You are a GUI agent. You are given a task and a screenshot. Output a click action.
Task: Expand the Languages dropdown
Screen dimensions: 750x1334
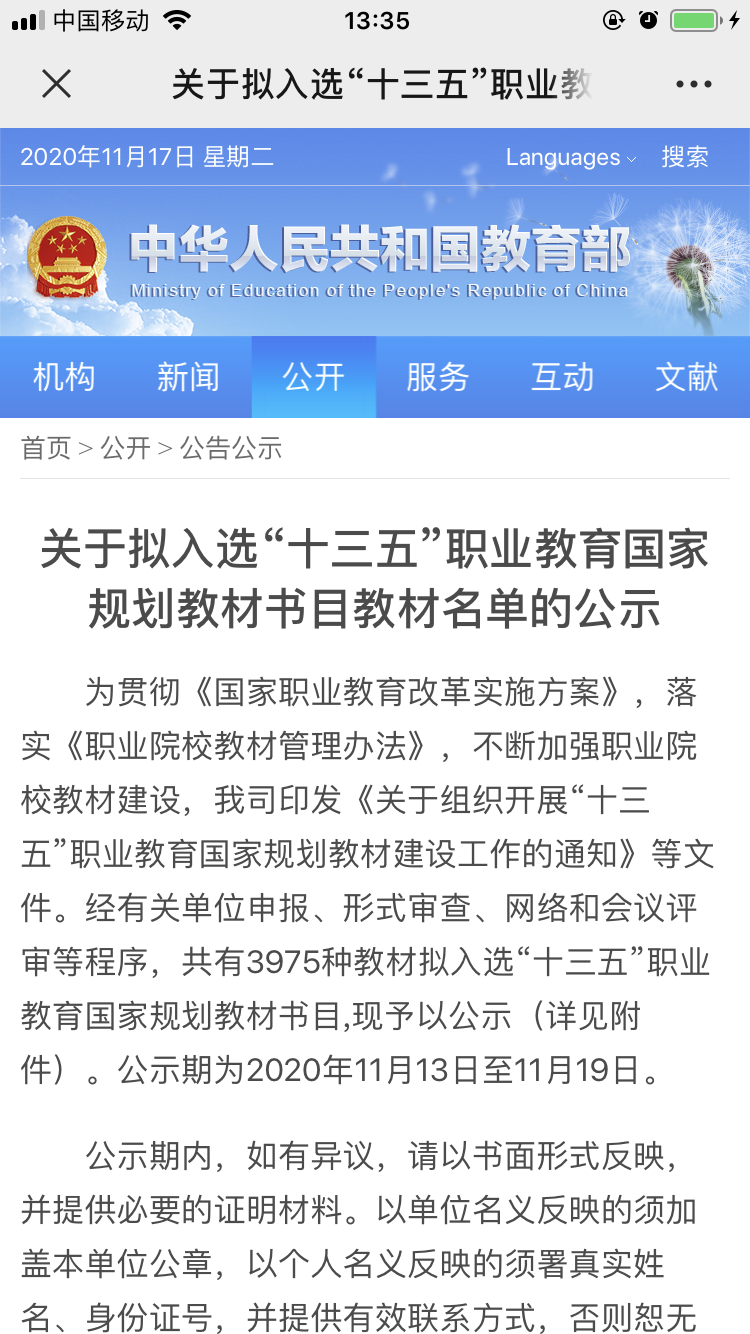click(570, 157)
